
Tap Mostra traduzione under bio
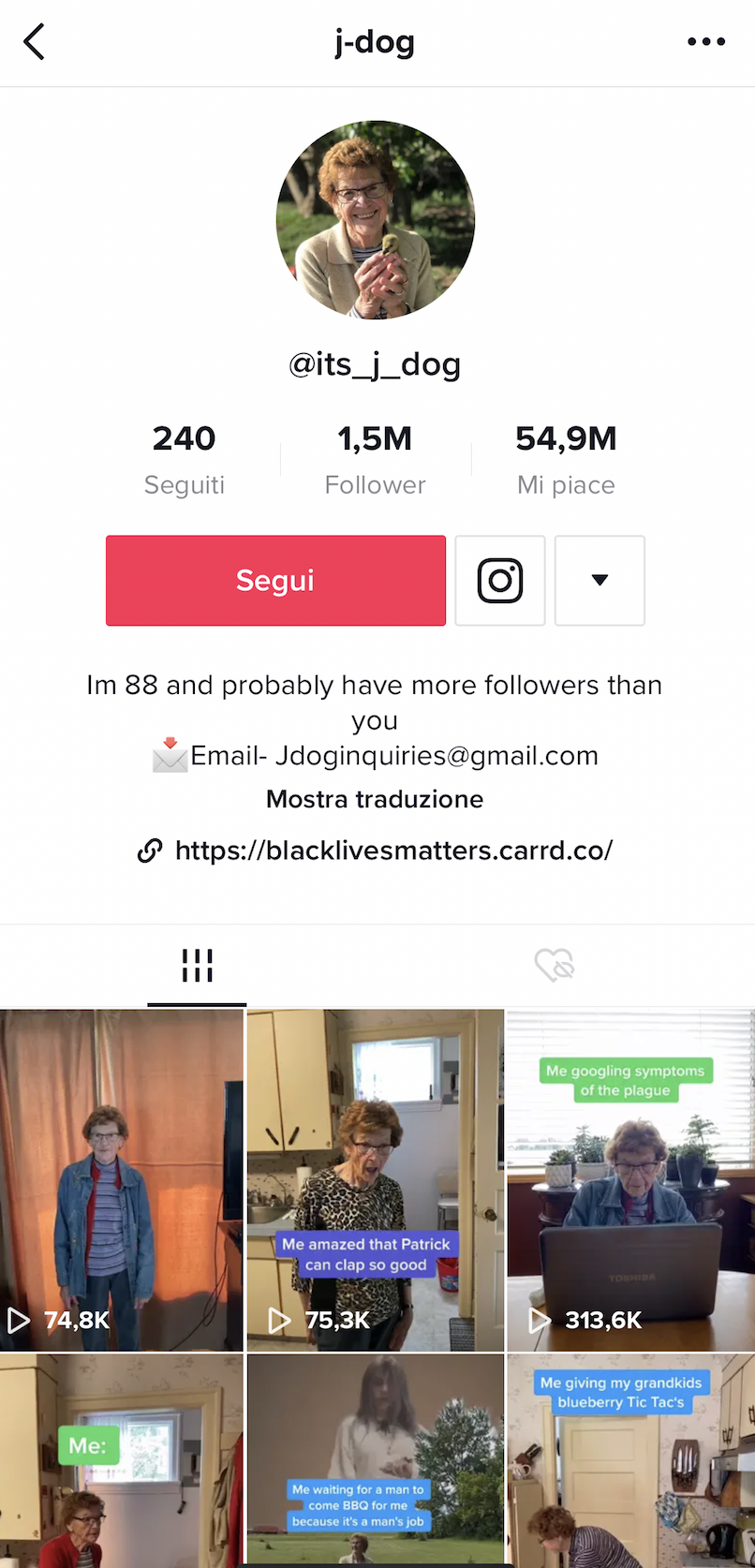pos(375,799)
